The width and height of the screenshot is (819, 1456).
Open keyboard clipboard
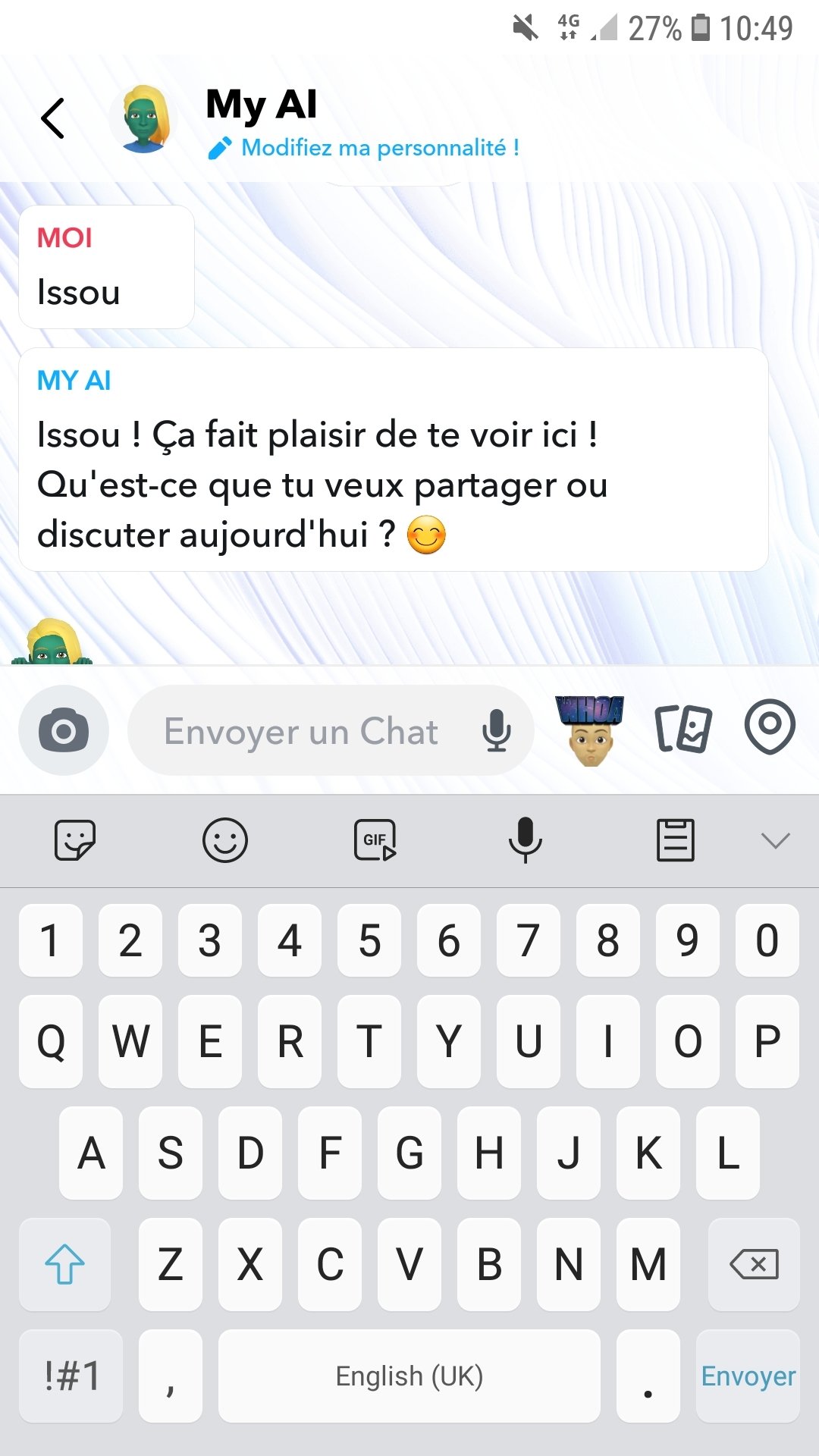coord(676,840)
